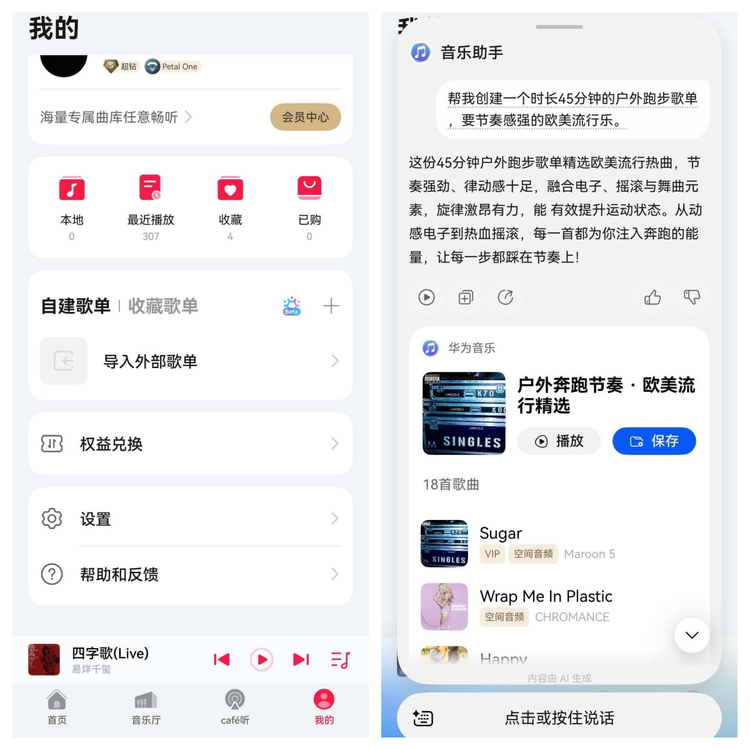
Task: Switch to the 首页 tab
Action: 57,706
